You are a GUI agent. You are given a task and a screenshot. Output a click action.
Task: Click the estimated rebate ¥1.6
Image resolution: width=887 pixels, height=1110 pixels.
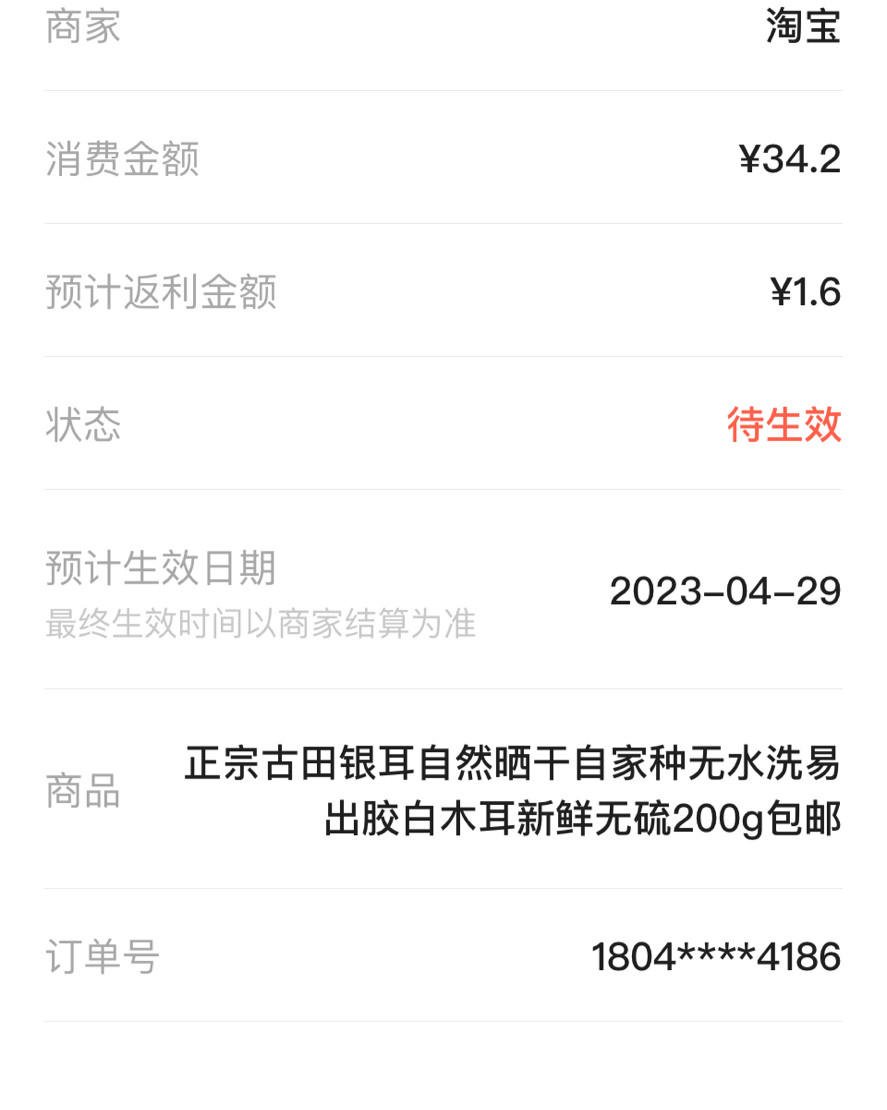tap(807, 291)
